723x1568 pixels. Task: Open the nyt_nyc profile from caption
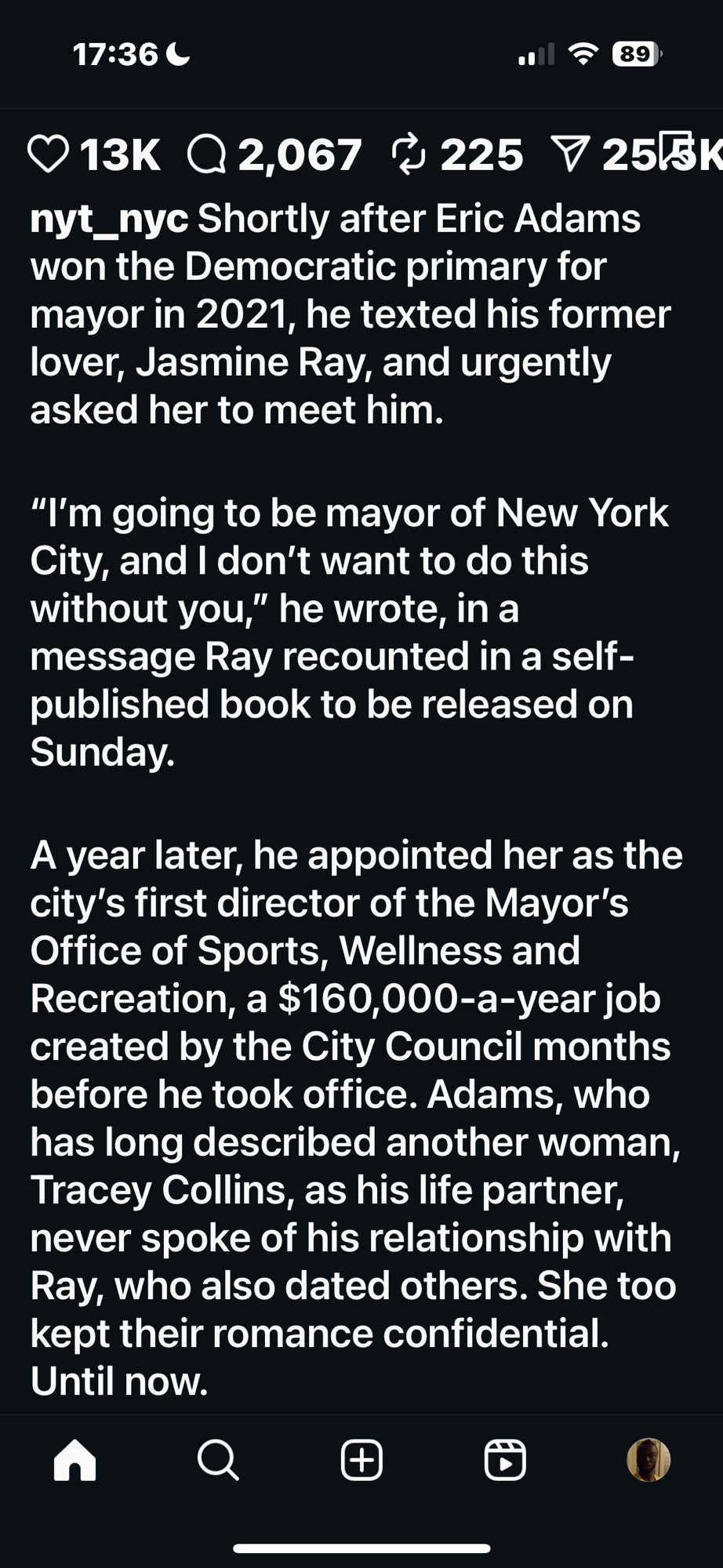(108, 219)
